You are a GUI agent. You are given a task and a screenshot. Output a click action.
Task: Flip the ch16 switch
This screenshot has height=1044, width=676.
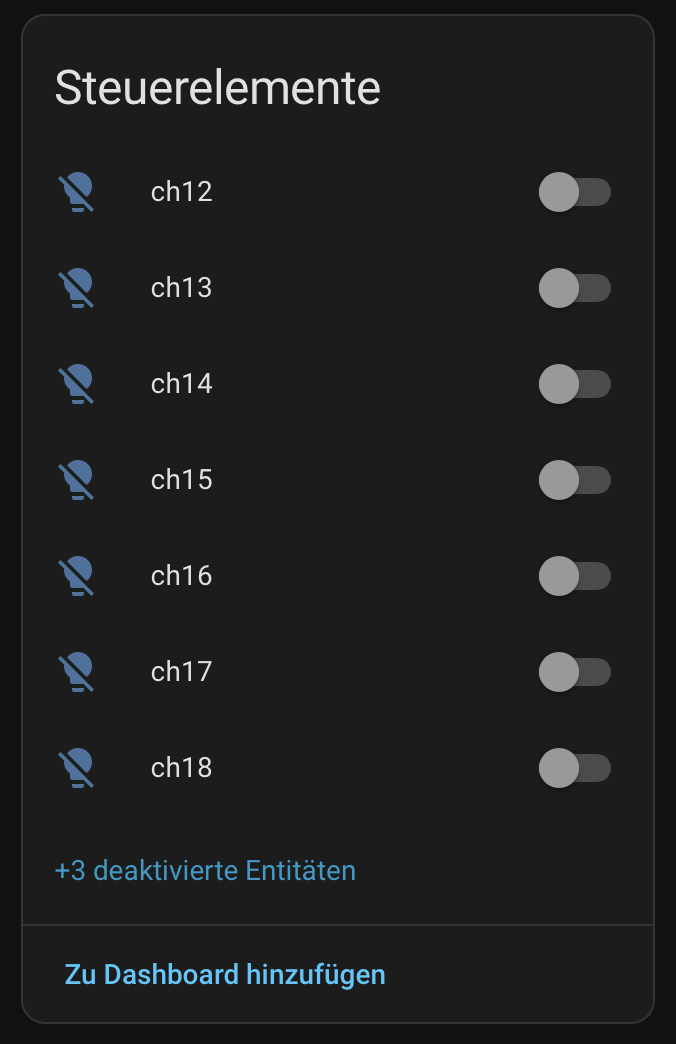click(574, 576)
